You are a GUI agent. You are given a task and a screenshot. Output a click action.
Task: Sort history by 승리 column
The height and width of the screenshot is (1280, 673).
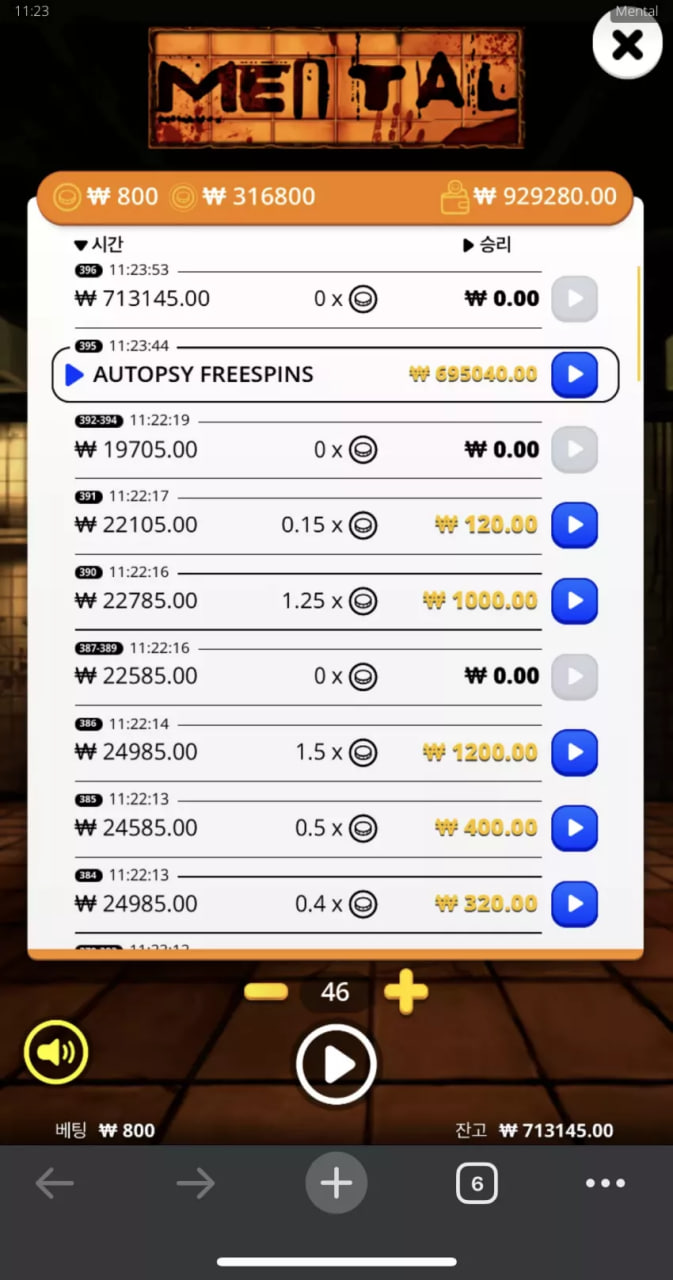[x=487, y=245]
